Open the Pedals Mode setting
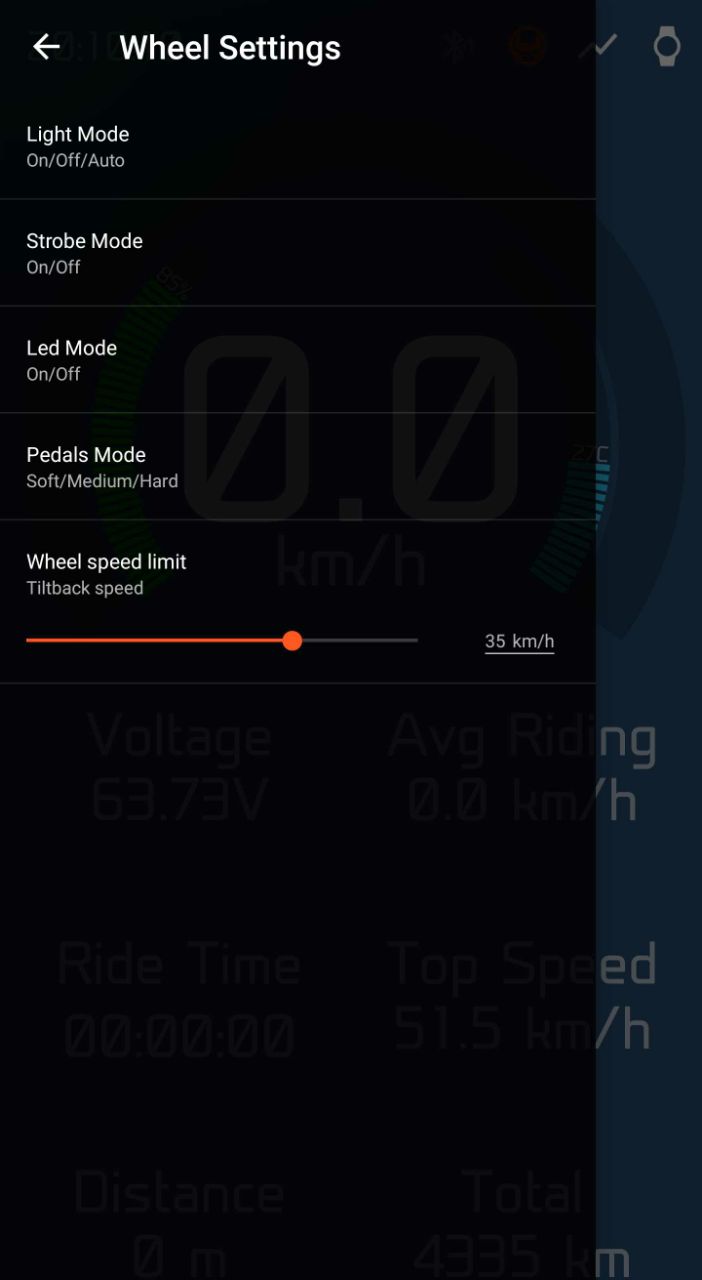 (x=298, y=467)
